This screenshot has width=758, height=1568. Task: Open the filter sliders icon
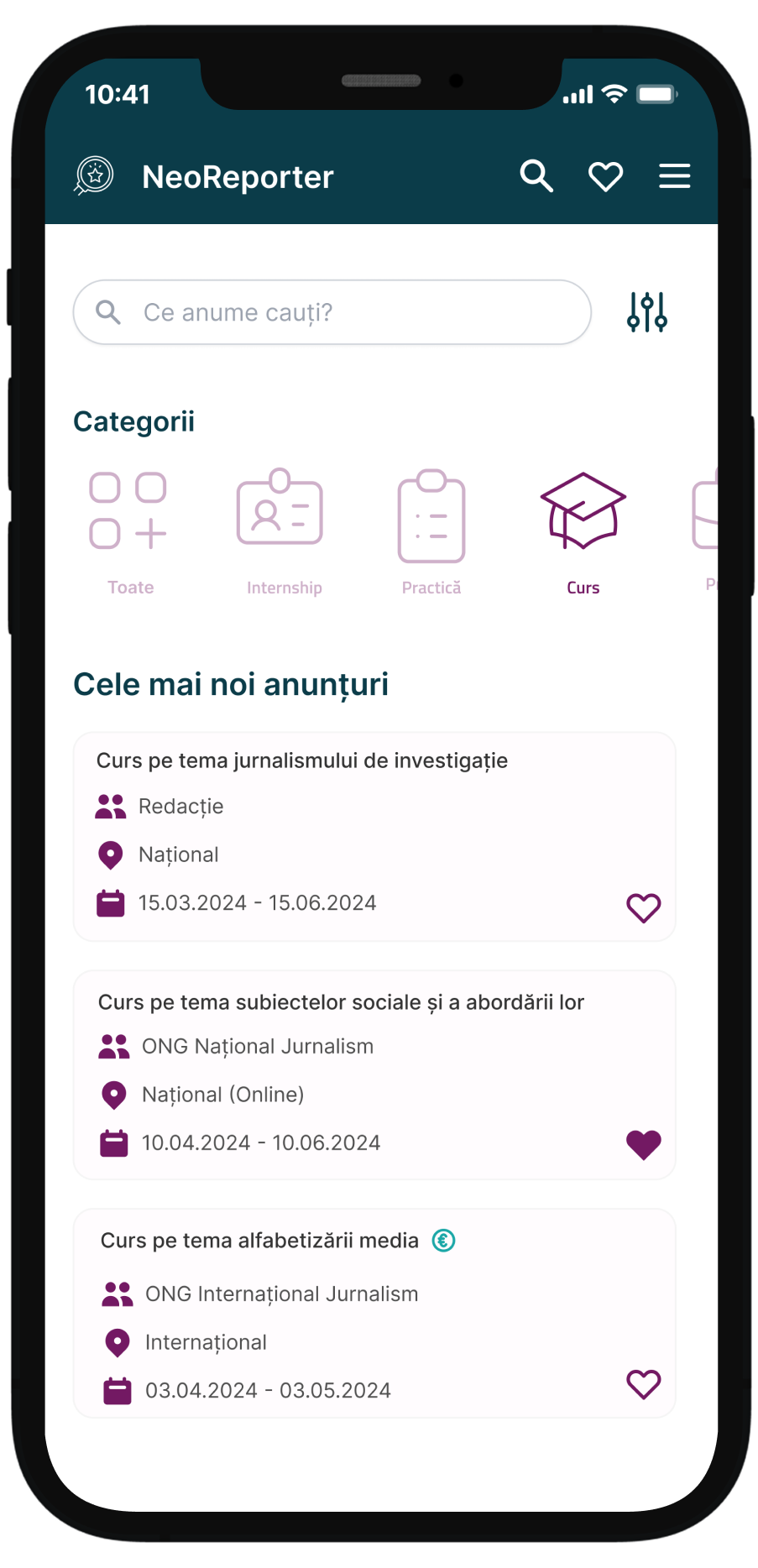[x=647, y=312]
